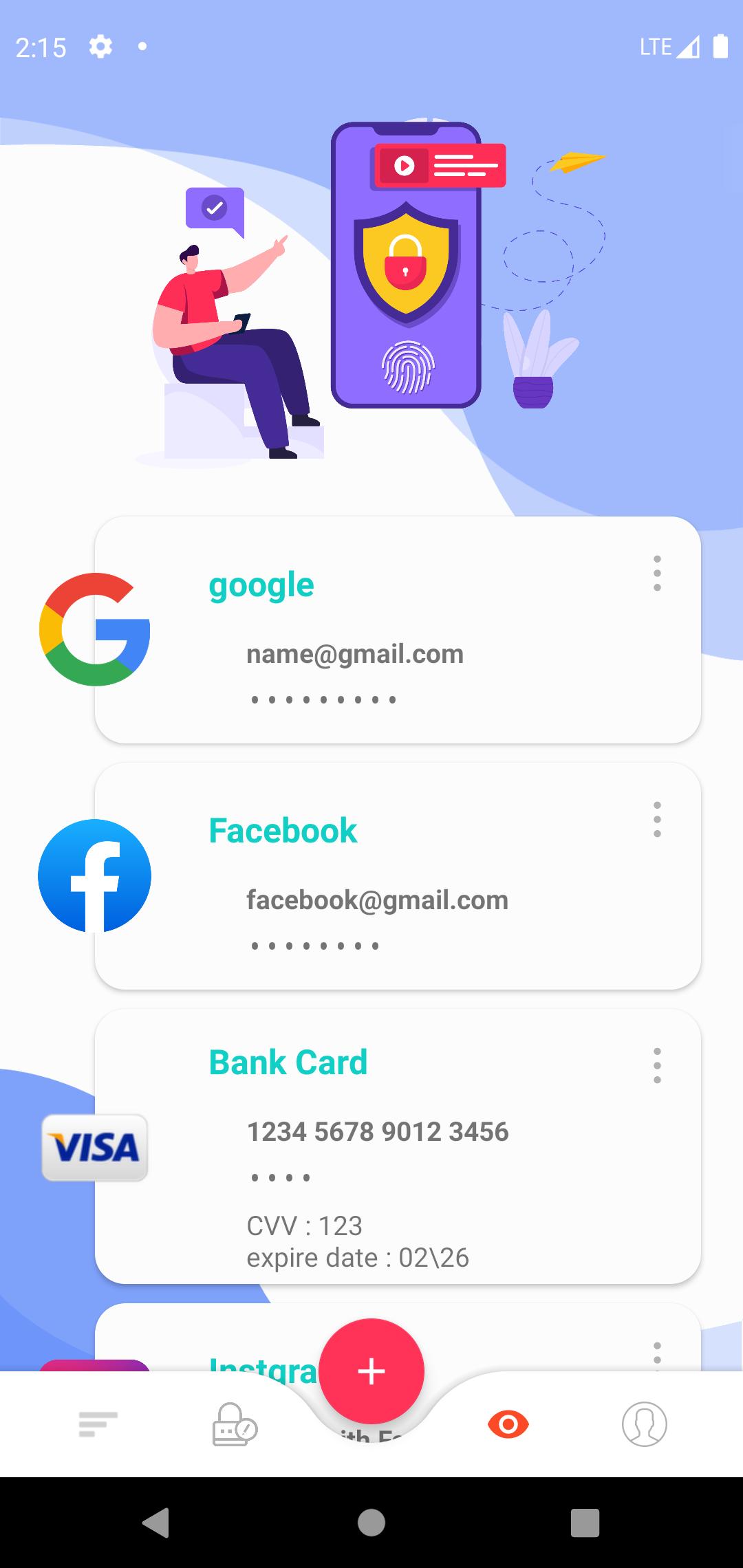
Task: Open the google entry's three-dot menu
Action: pos(657,573)
